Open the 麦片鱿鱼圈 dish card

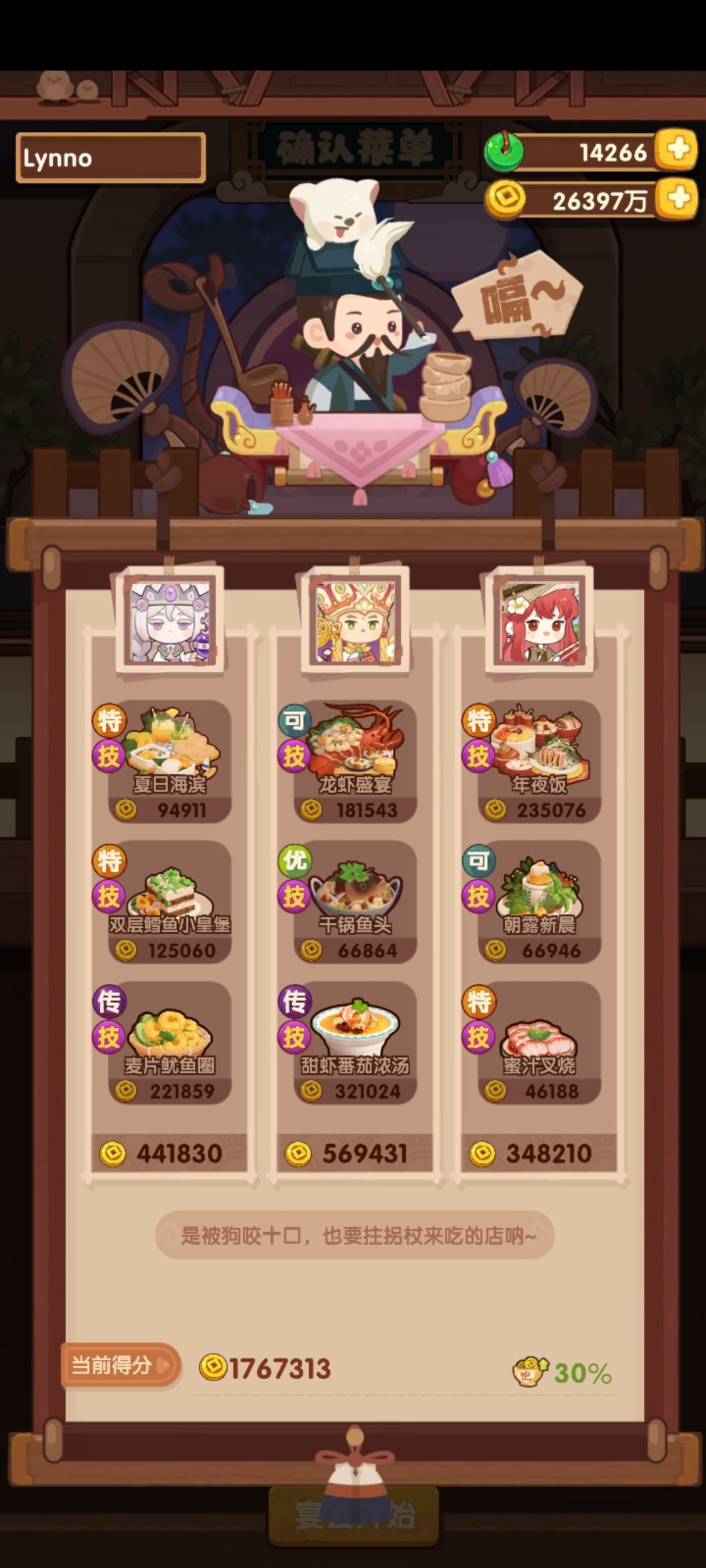(169, 1043)
